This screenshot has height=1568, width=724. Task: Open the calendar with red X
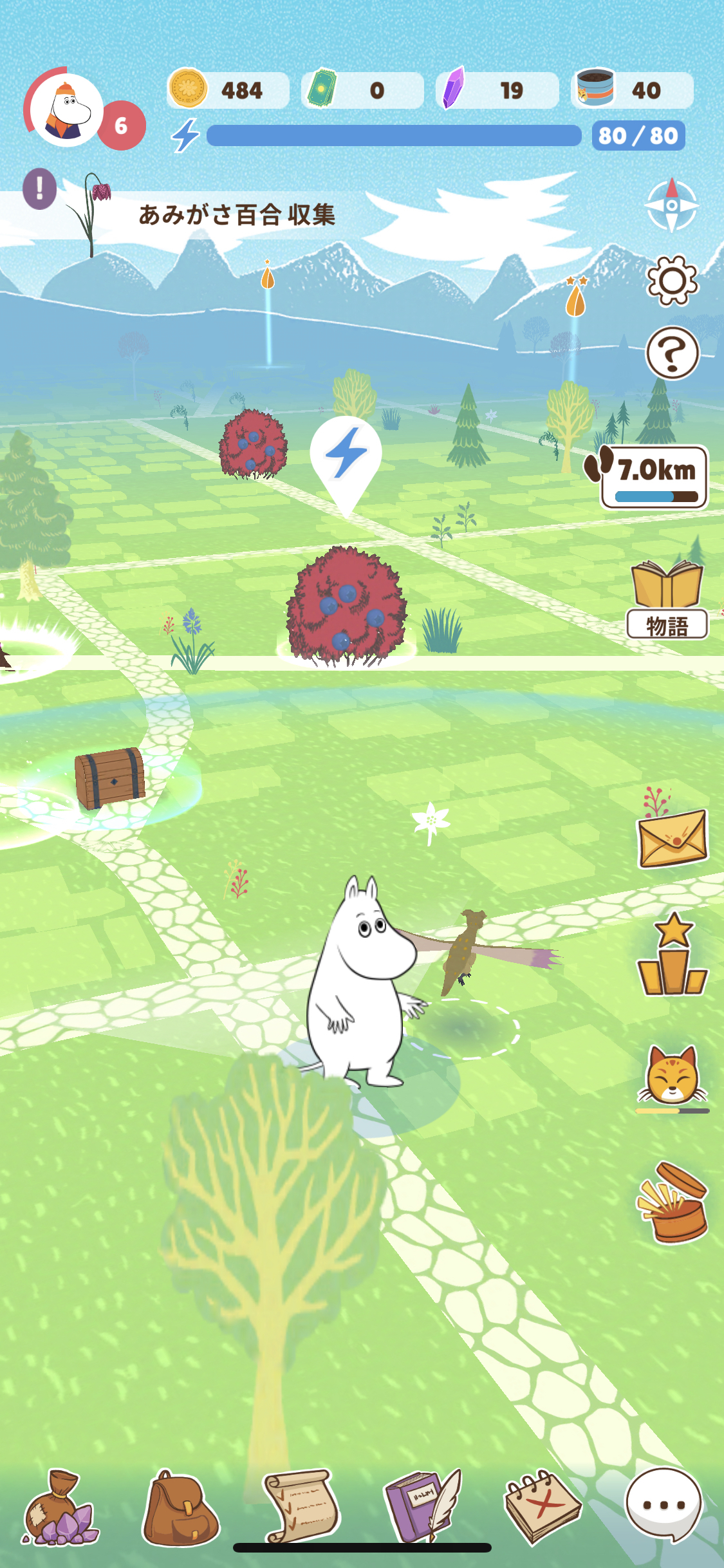pos(543,1506)
